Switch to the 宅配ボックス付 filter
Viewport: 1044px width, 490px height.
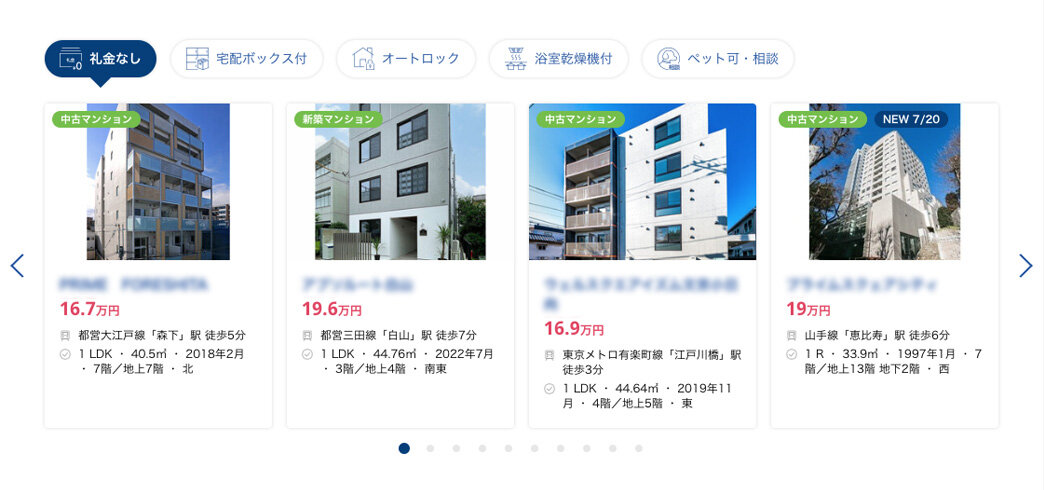(x=246, y=59)
